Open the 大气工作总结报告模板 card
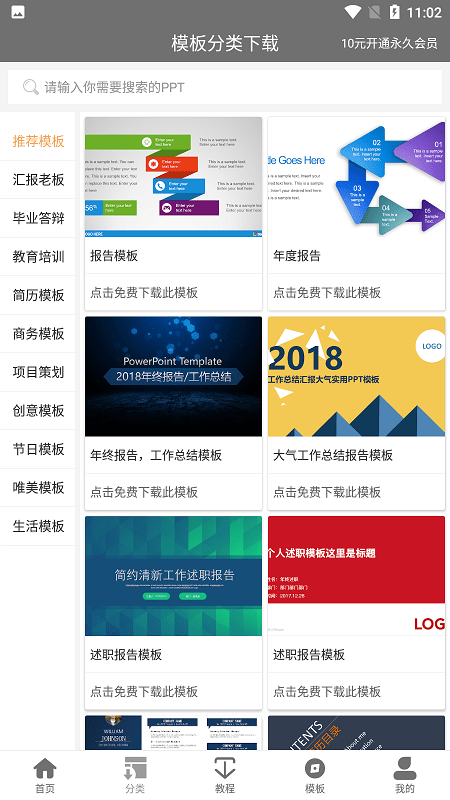 click(356, 413)
